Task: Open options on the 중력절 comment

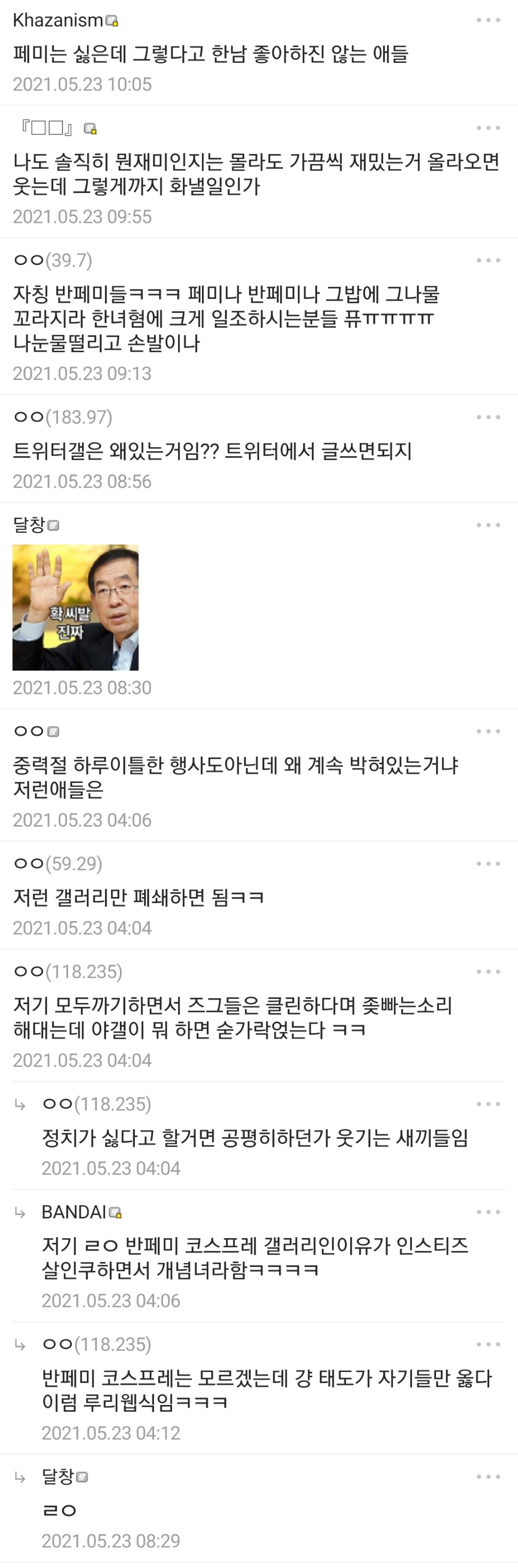Action: point(488,731)
